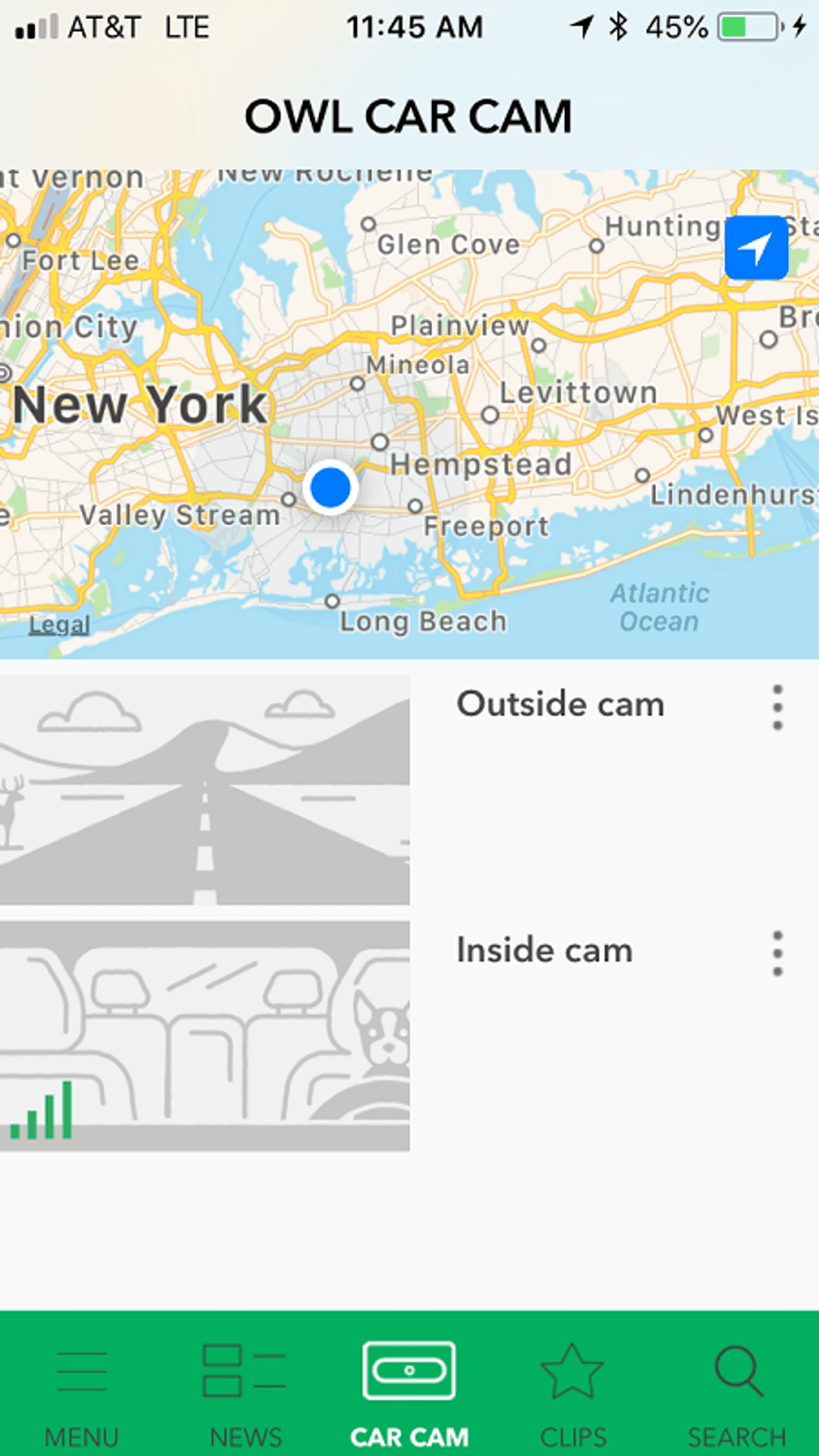Screen dimensions: 819x1456
Task: Open the Inside cam overflow menu
Action: pyautogui.click(x=777, y=953)
